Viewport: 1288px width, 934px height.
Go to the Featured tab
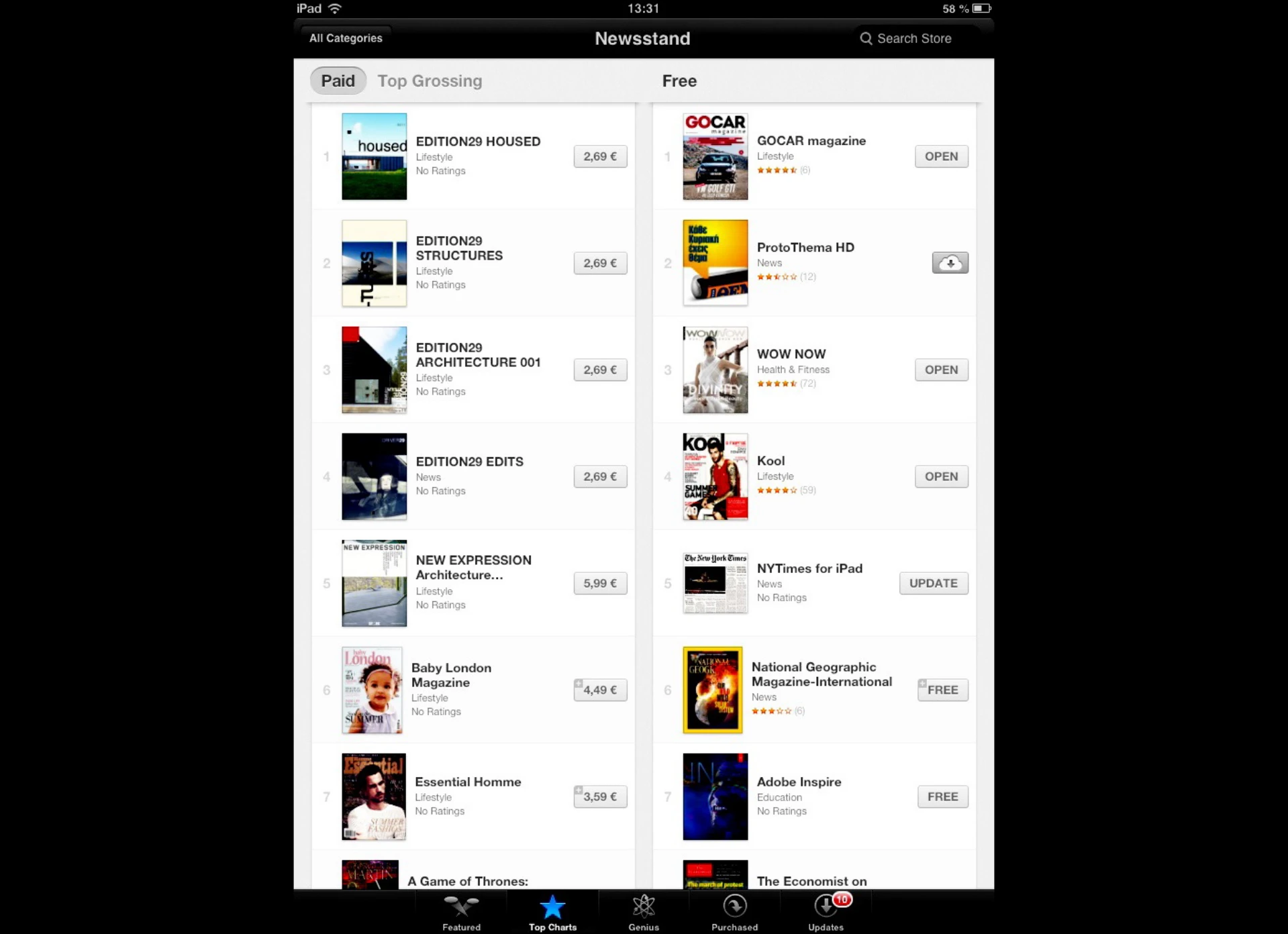[461, 913]
